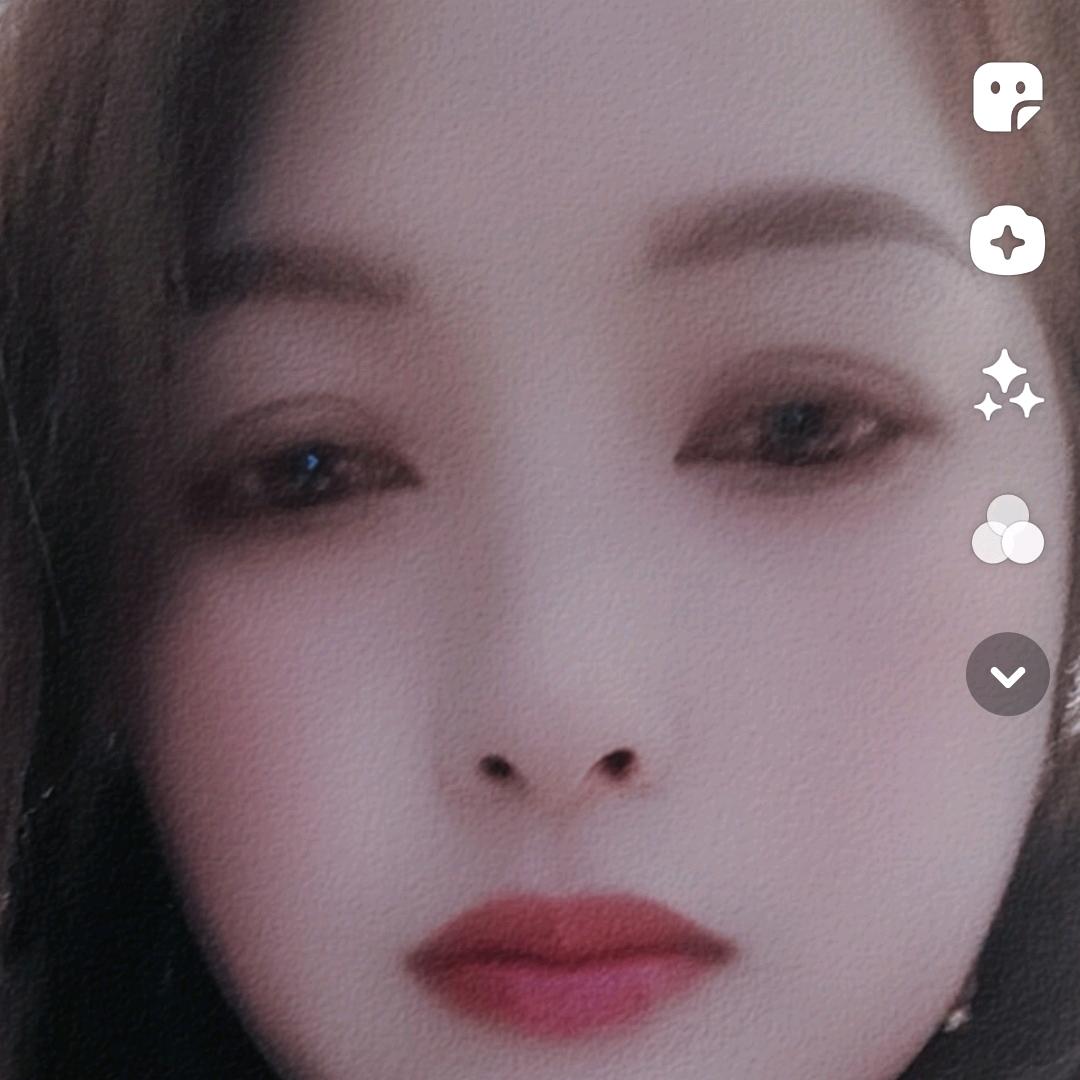Open the sticker tool
This screenshot has width=1080, height=1080.
click(1007, 97)
